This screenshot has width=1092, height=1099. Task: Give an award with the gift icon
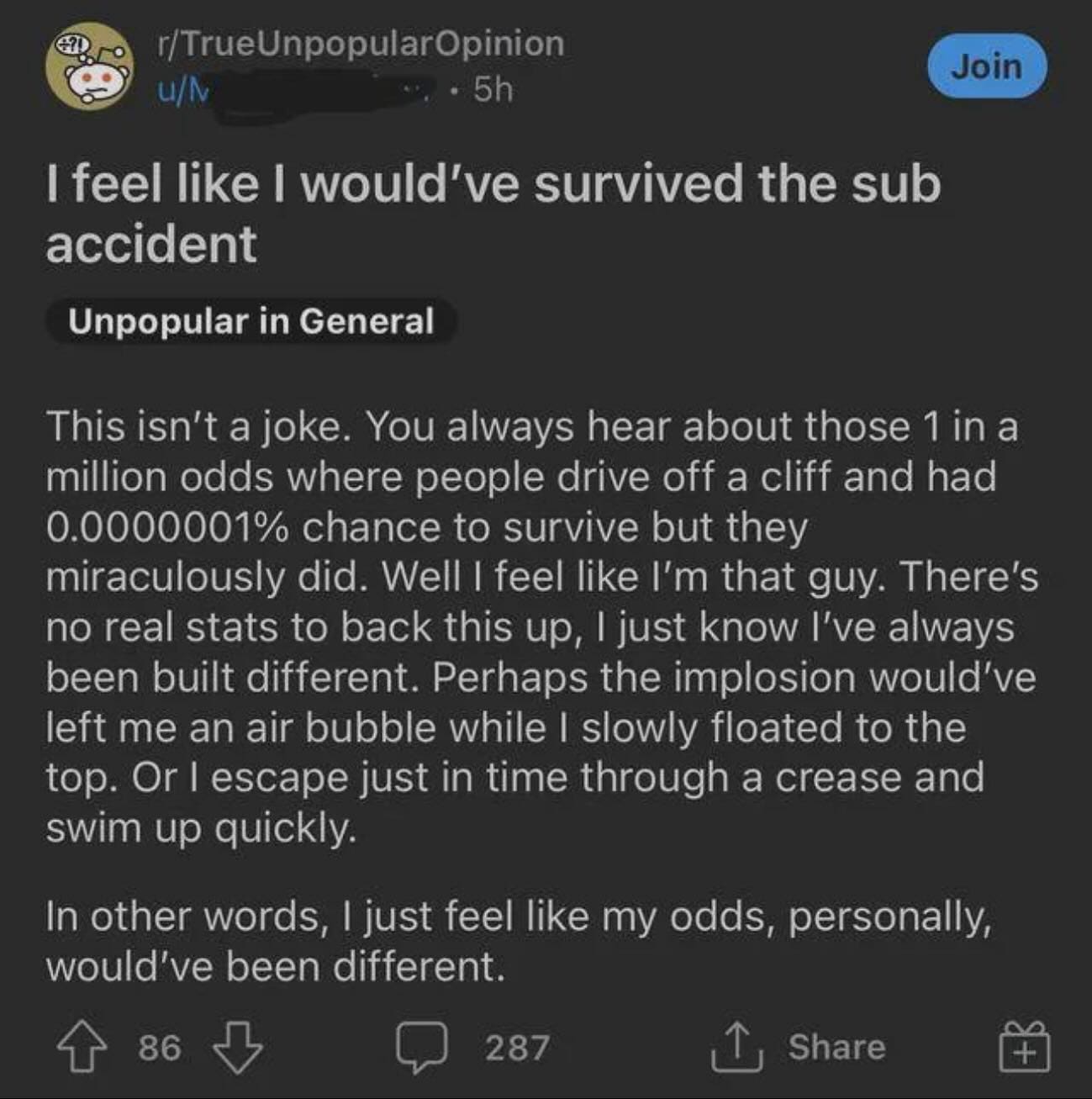[1024, 1047]
